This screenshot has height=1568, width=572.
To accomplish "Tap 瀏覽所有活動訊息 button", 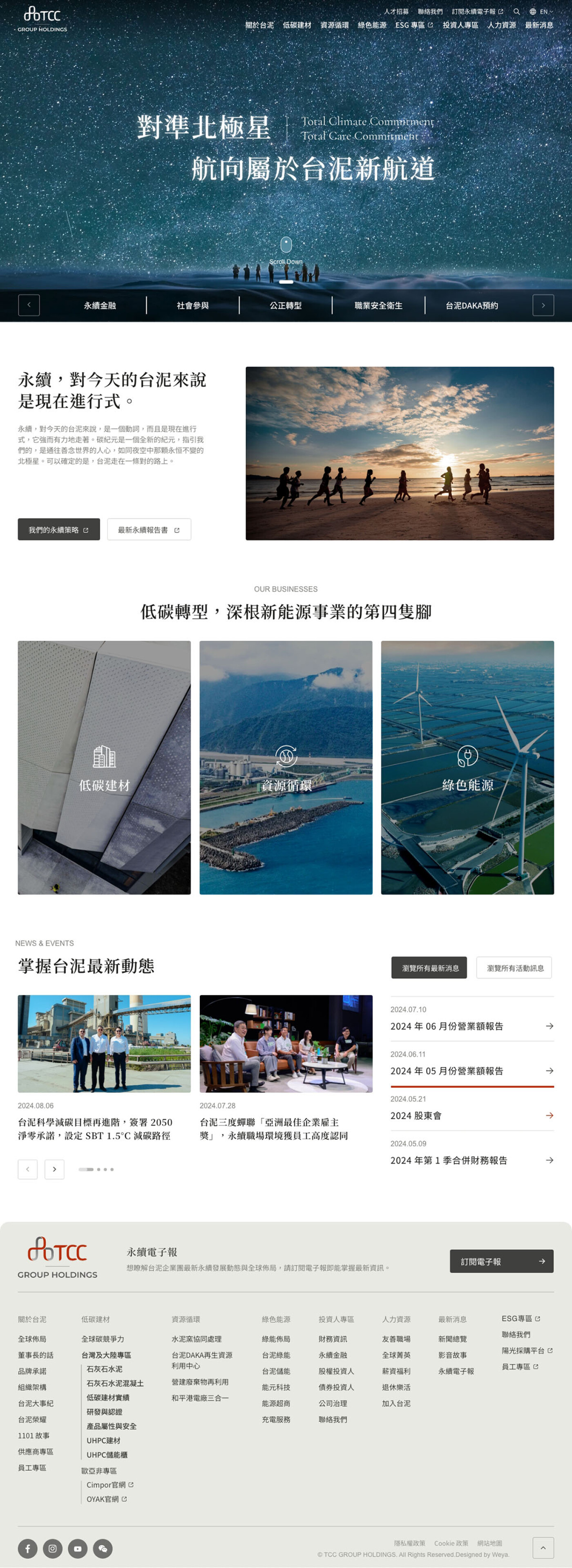I will (x=514, y=968).
